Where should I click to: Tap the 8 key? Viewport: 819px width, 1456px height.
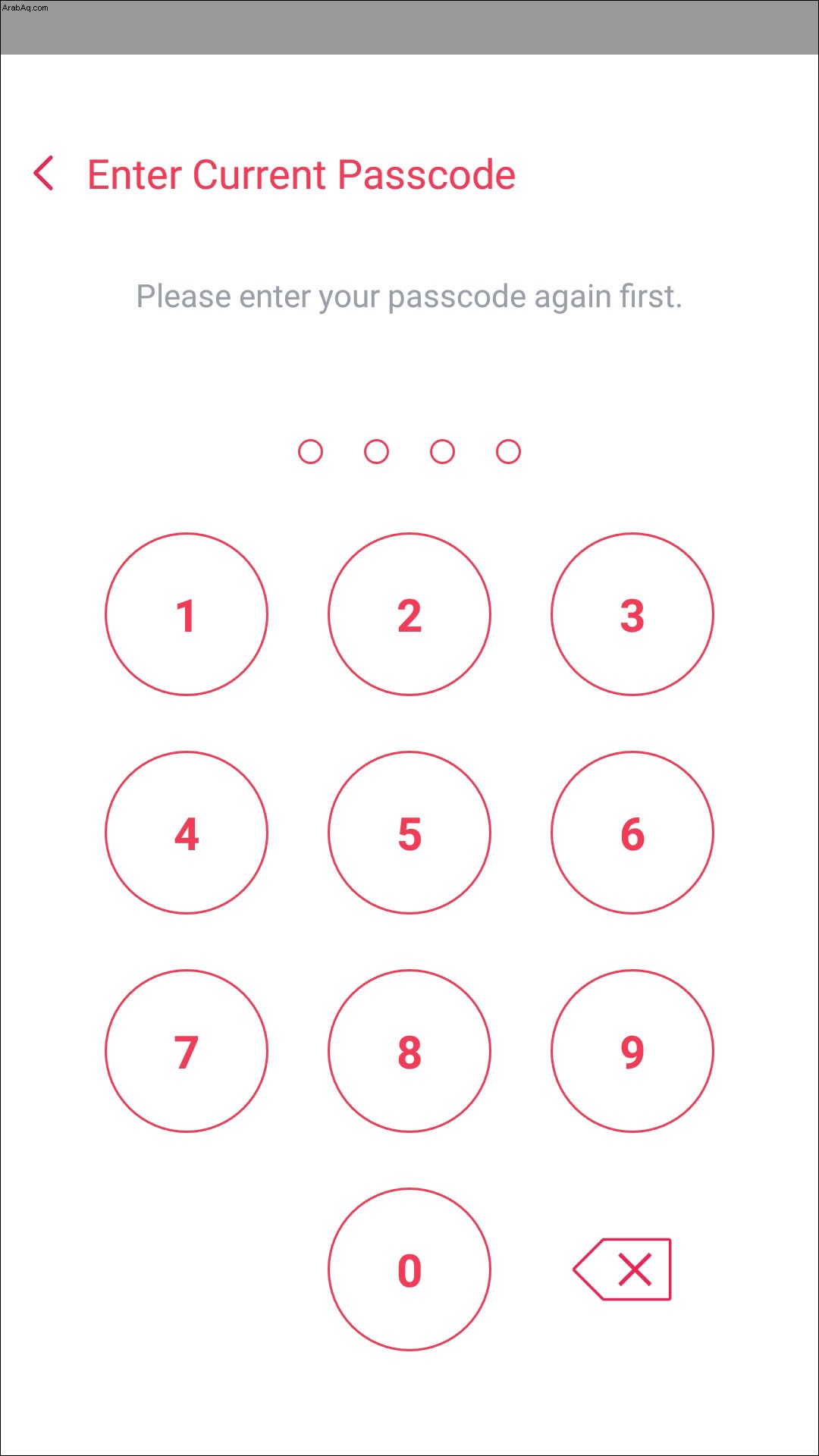point(409,1051)
